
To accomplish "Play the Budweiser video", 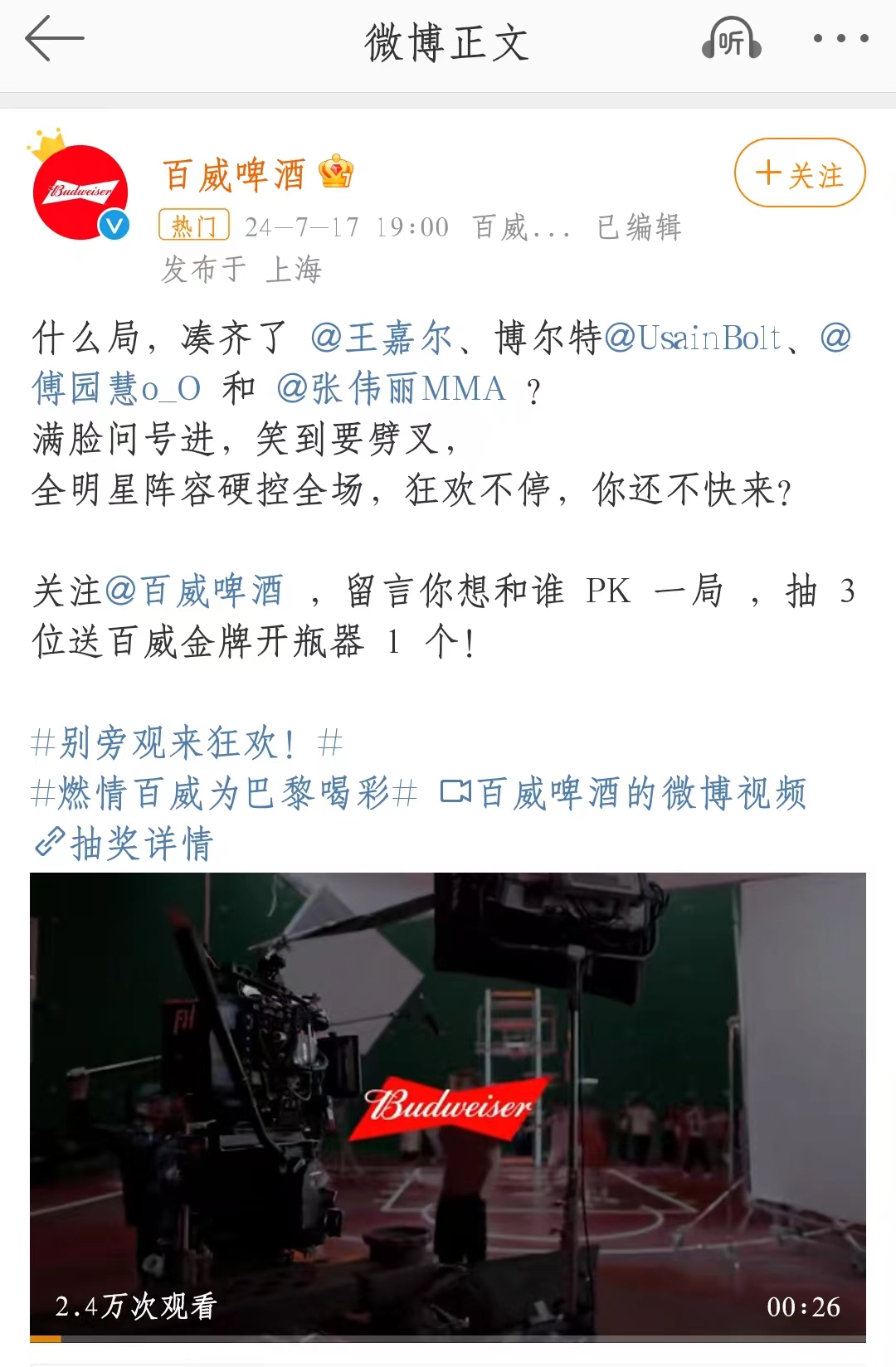I will [x=448, y=1105].
